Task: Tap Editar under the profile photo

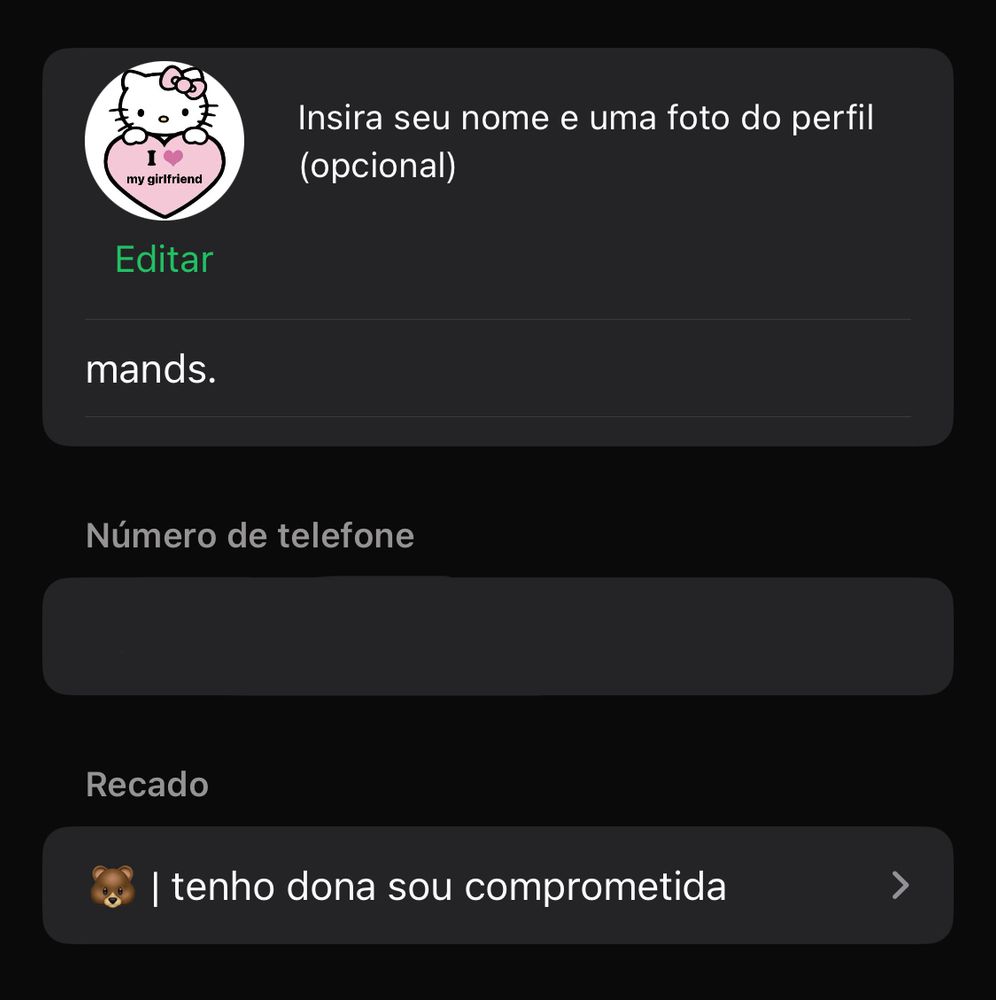Action: coord(164,260)
